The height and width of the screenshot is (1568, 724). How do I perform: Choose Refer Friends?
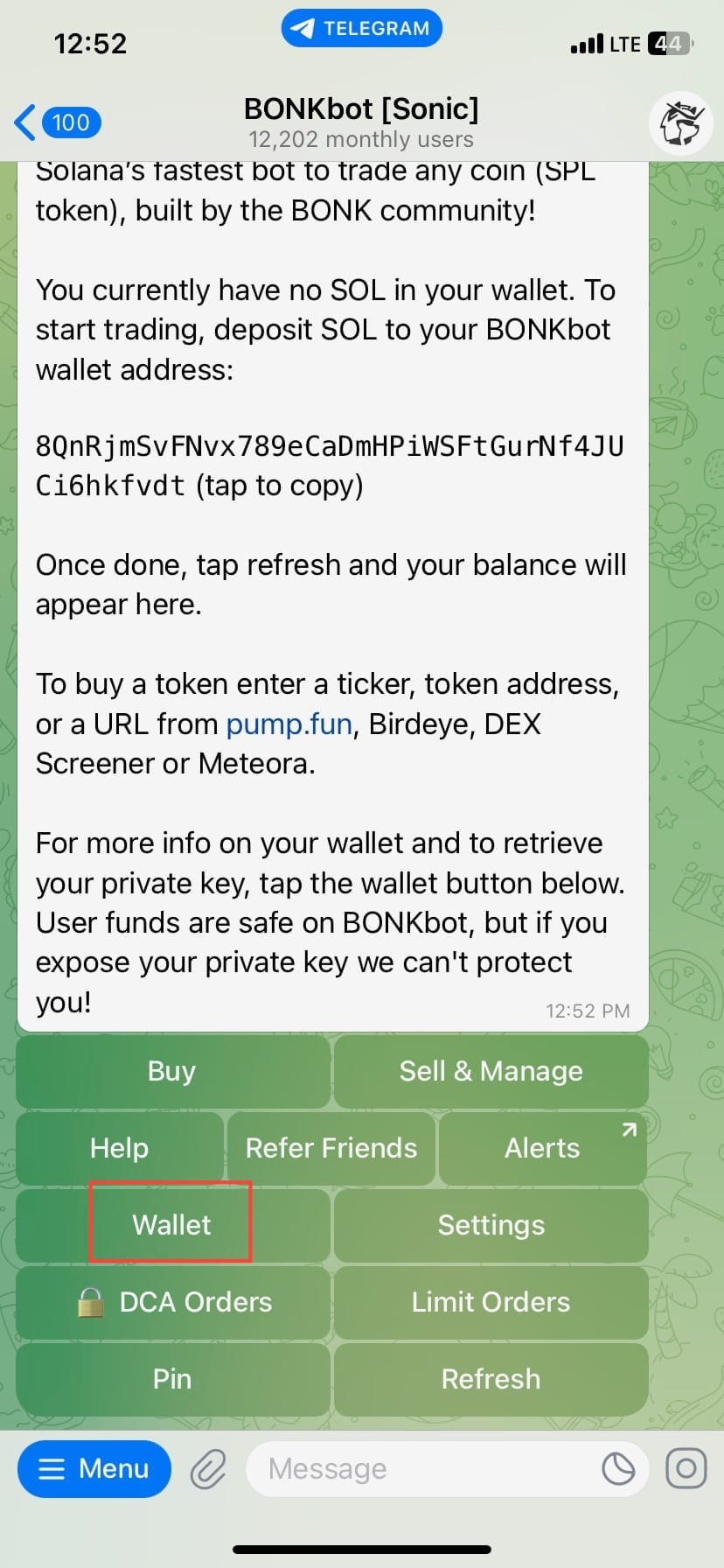(331, 1148)
